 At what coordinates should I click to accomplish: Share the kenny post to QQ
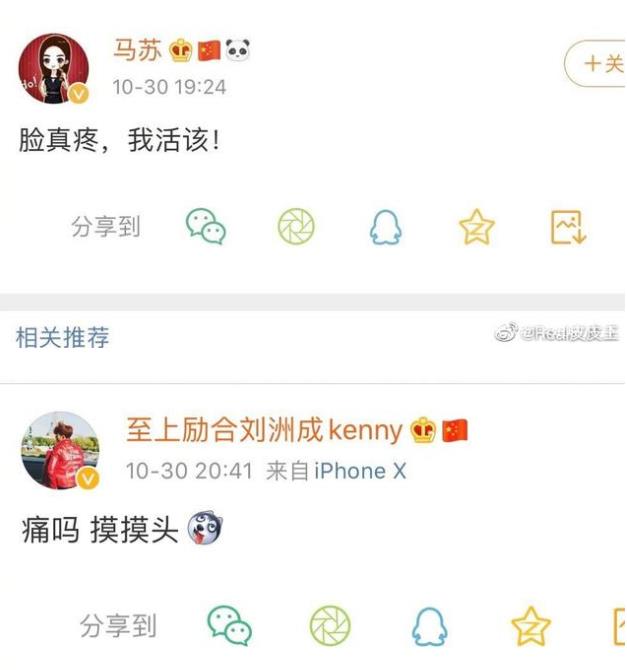[430, 627]
